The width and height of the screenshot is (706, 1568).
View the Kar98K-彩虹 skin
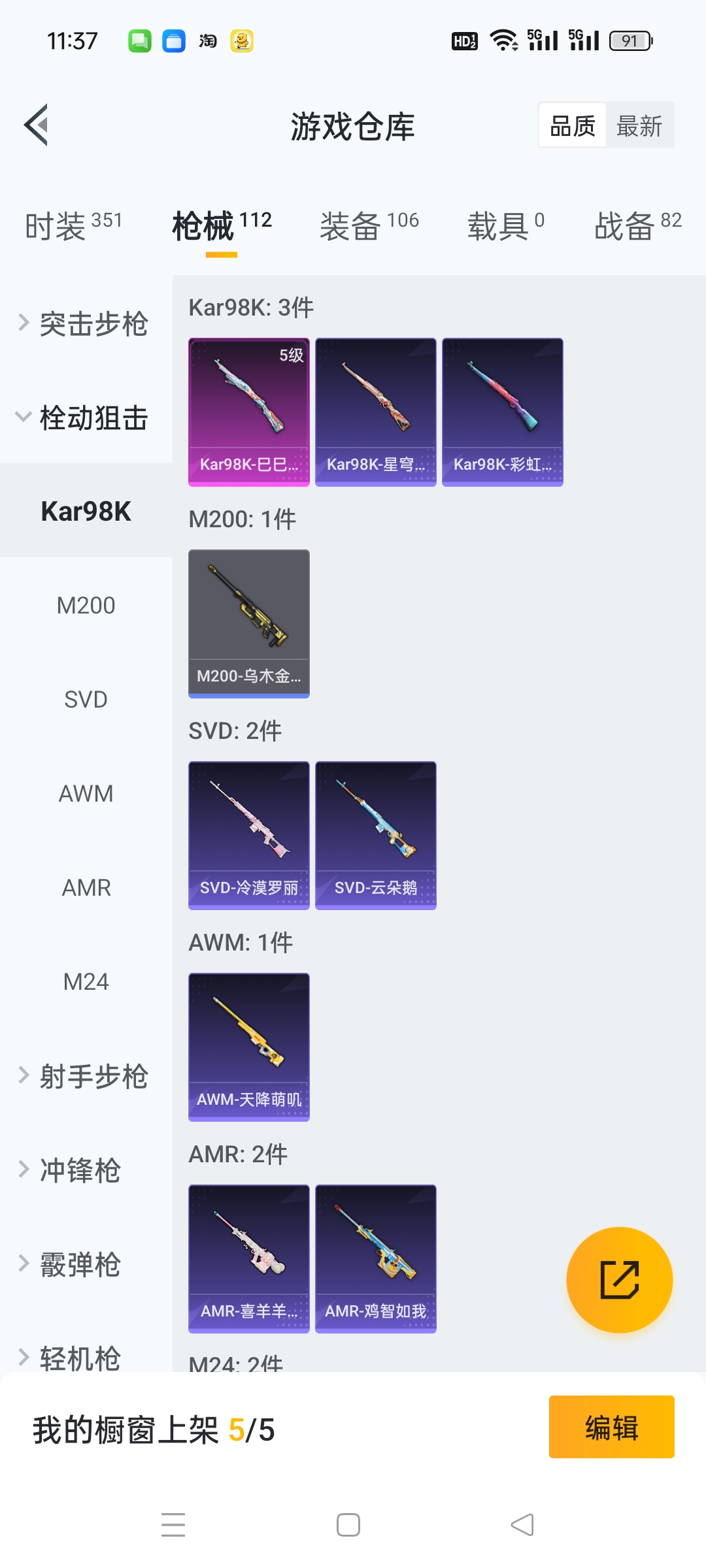[503, 412]
